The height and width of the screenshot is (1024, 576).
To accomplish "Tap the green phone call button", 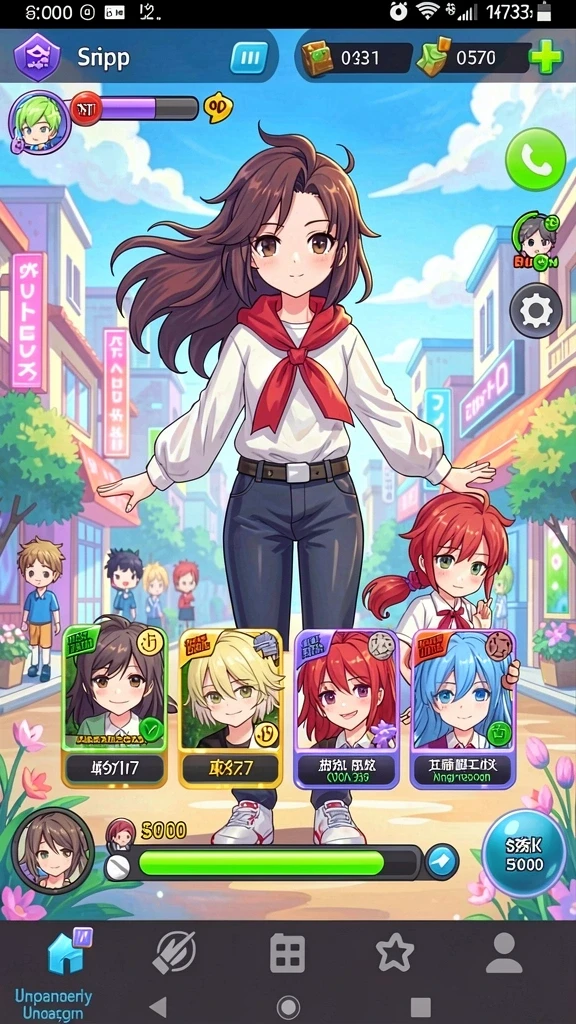I will pos(536,159).
